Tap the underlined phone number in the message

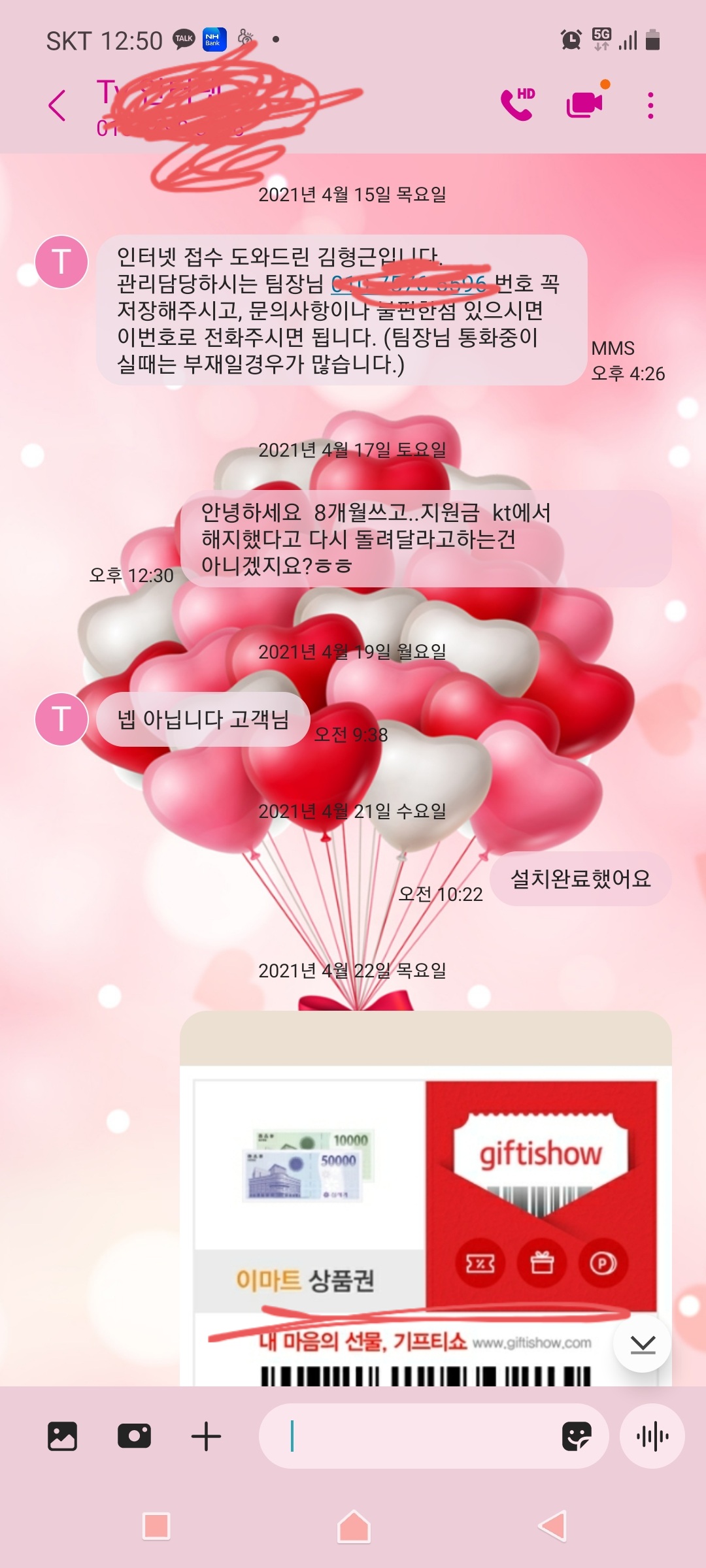(409, 284)
